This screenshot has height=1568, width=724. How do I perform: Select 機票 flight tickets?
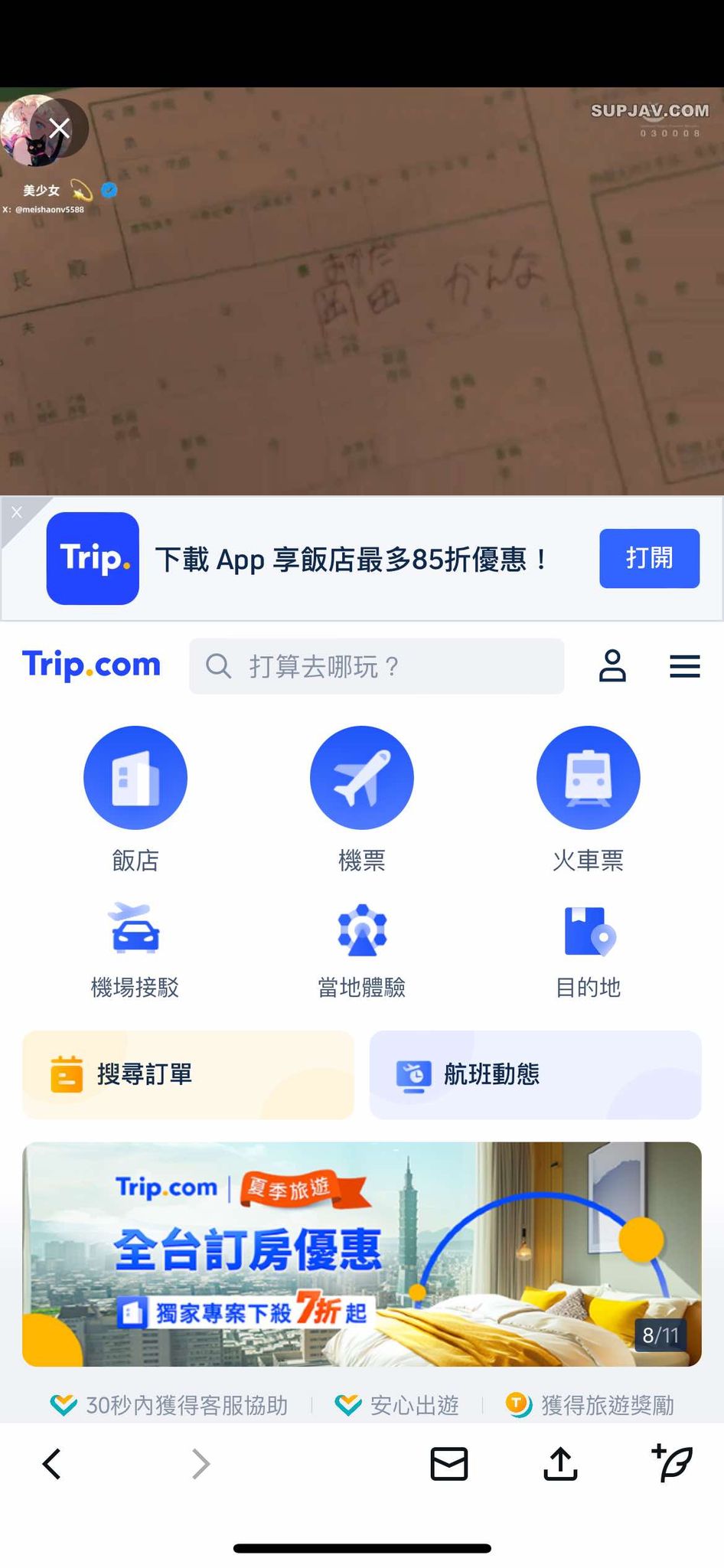coord(362,799)
